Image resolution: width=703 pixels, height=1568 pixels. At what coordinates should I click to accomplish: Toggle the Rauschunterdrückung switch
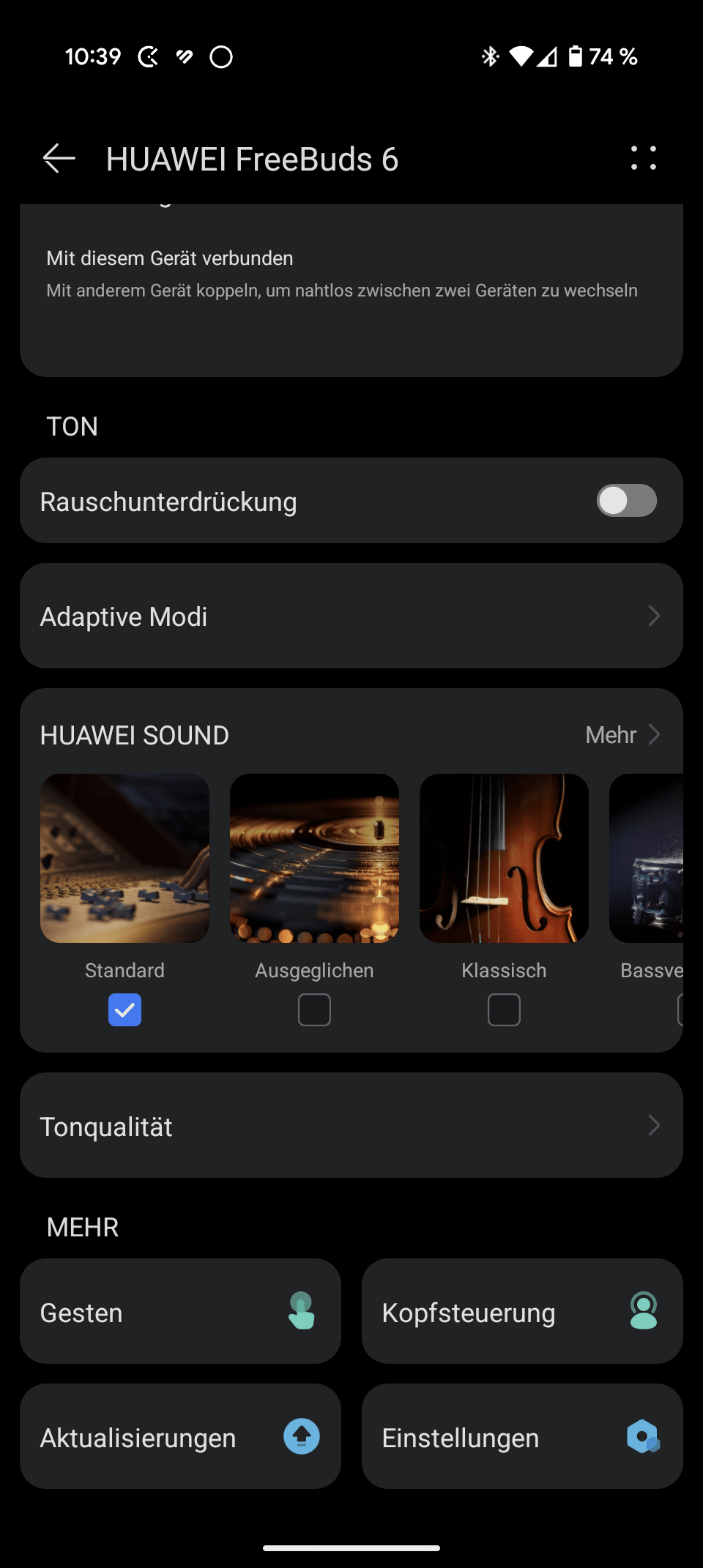point(626,501)
